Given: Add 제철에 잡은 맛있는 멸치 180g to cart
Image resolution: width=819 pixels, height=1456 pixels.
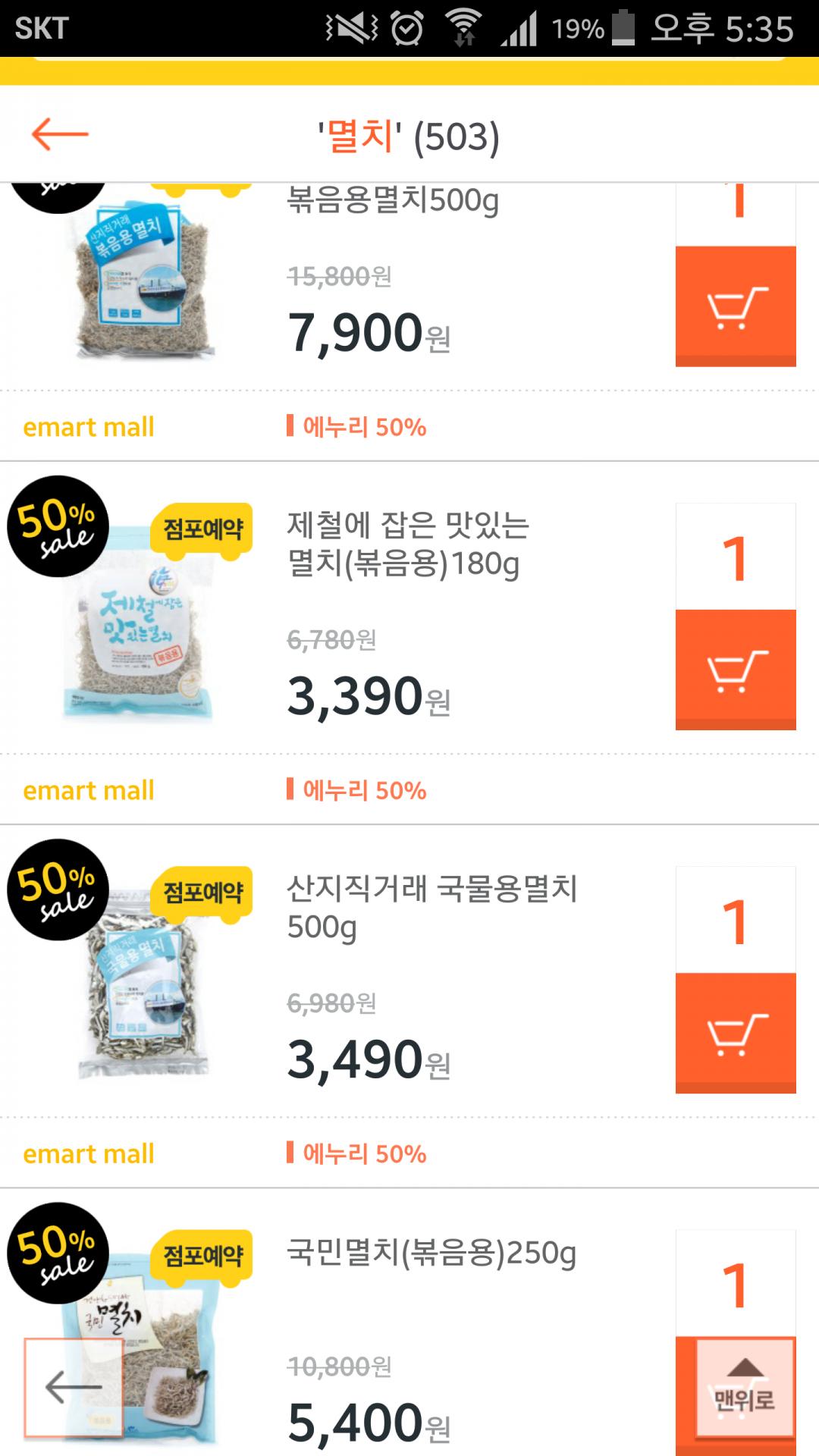Looking at the screenshot, I should (x=735, y=670).
